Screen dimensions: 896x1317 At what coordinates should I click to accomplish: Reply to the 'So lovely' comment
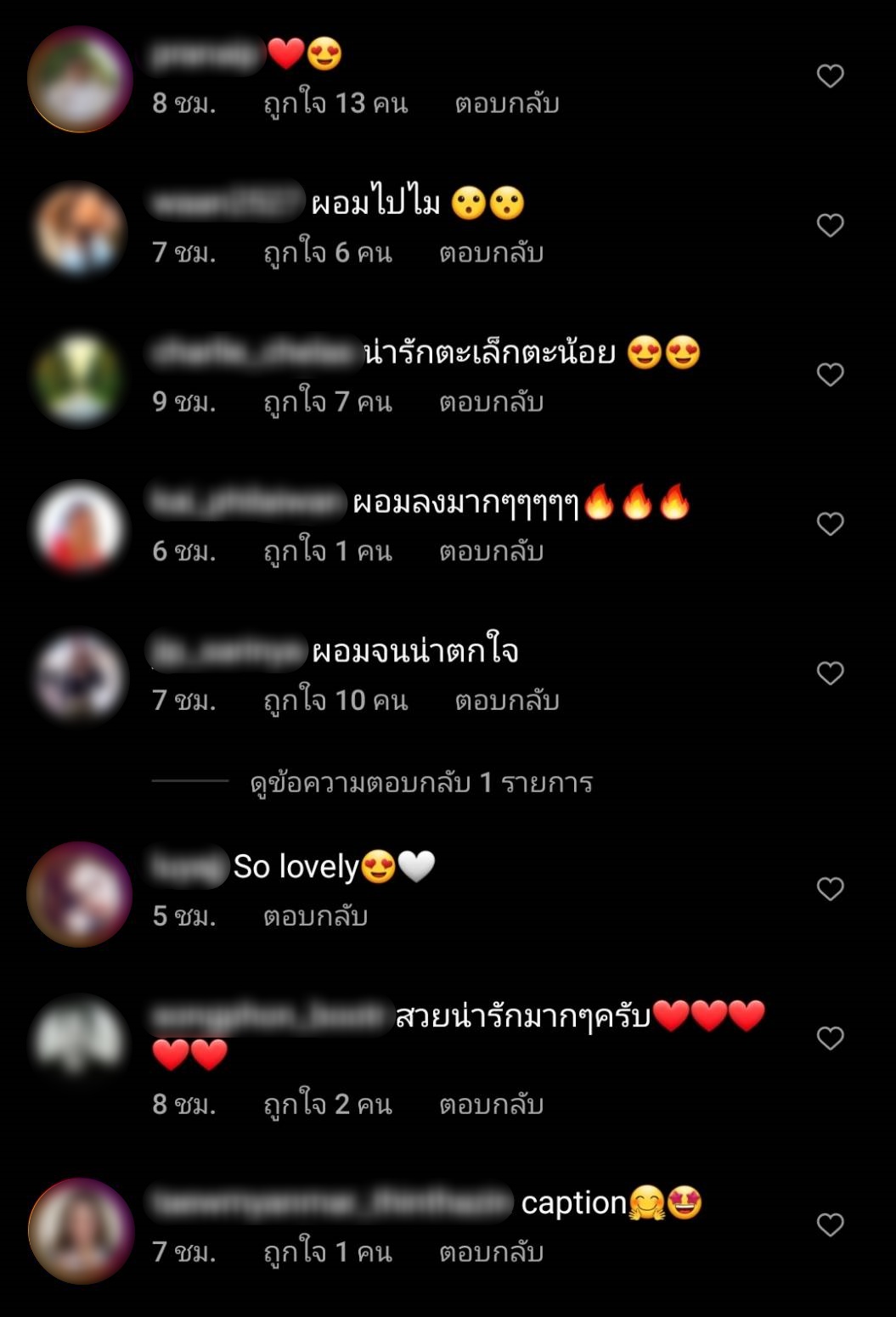(315, 917)
